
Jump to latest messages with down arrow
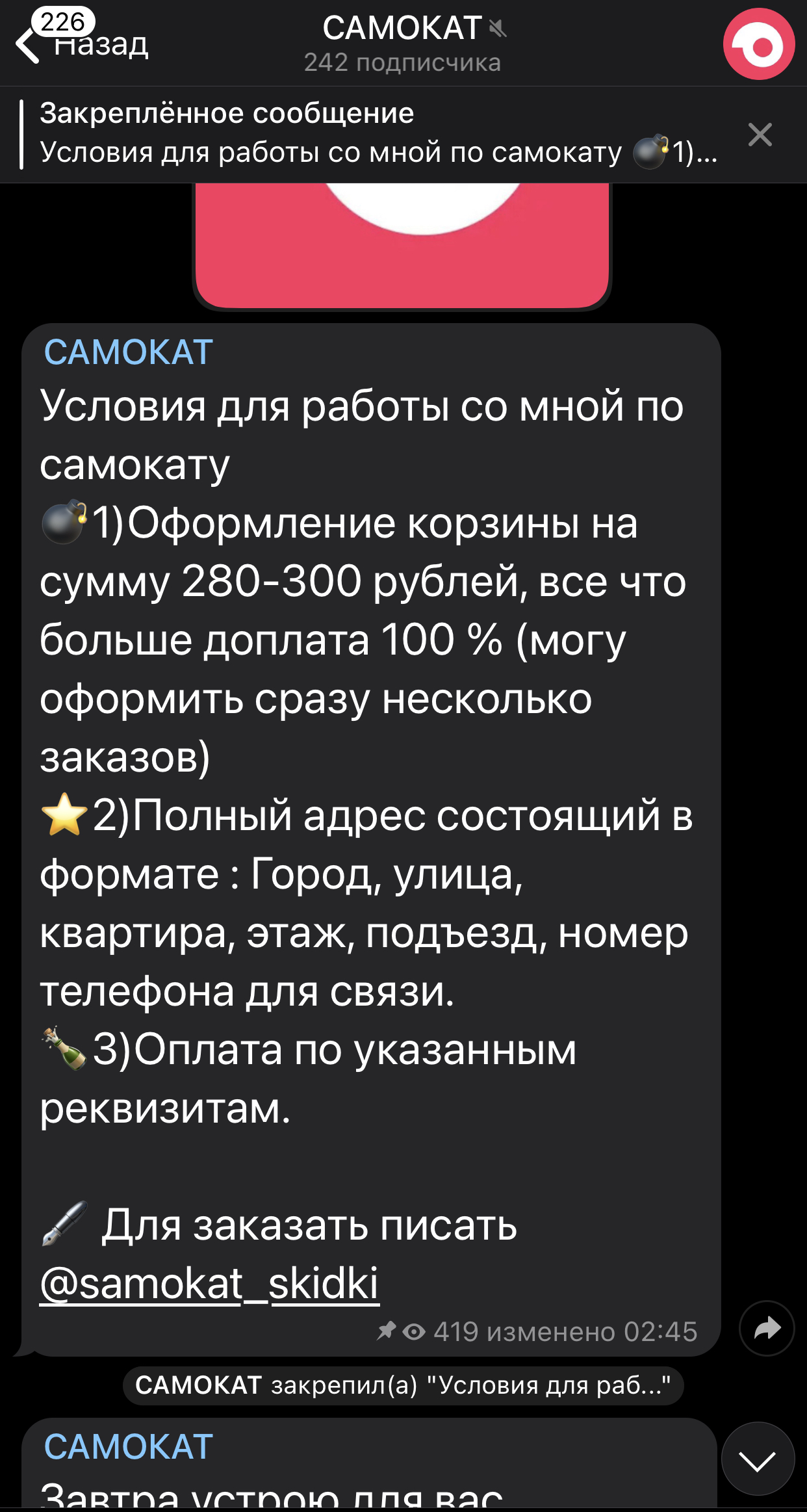coord(758,1459)
